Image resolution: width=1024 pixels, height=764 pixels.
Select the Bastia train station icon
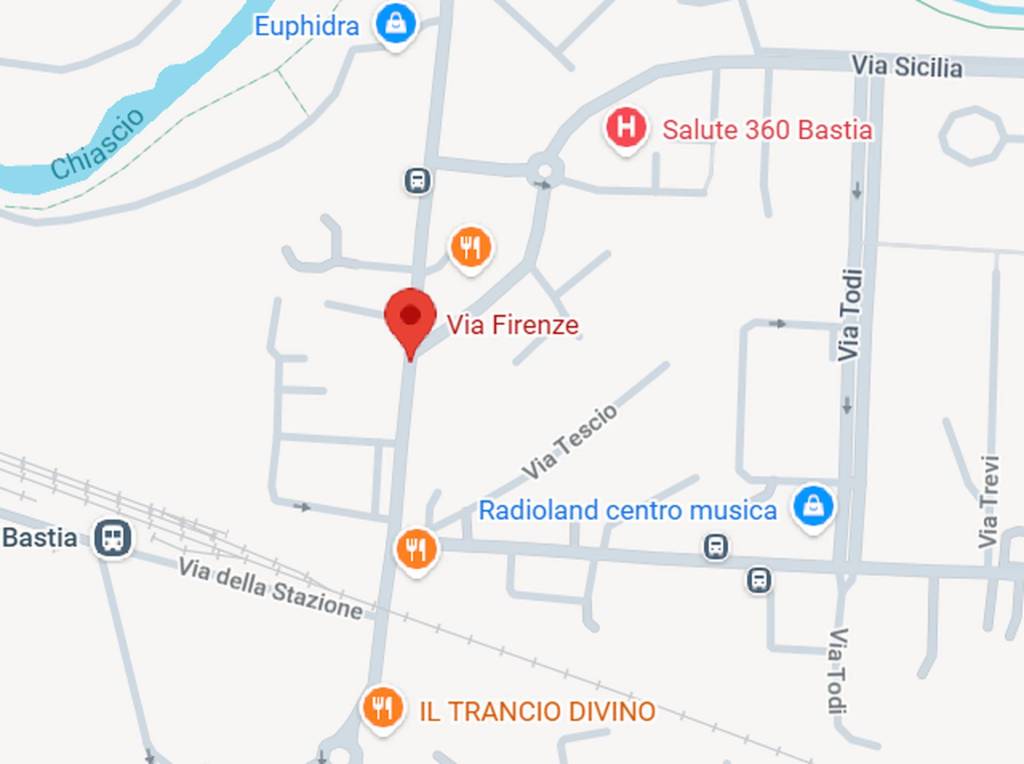coord(113,538)
